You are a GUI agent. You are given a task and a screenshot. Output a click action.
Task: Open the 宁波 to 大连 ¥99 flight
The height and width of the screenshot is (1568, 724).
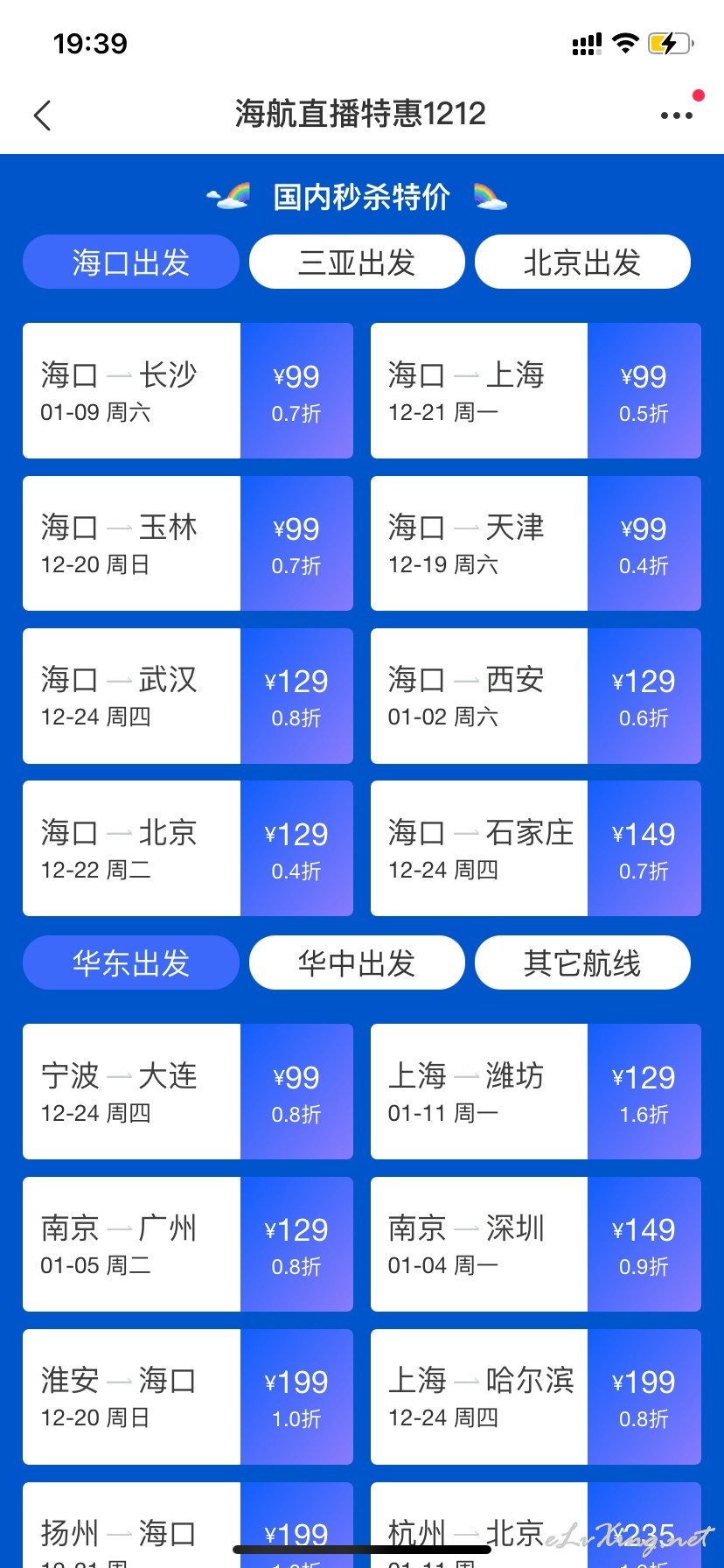pyautogui.click(x=188, y=1091)
